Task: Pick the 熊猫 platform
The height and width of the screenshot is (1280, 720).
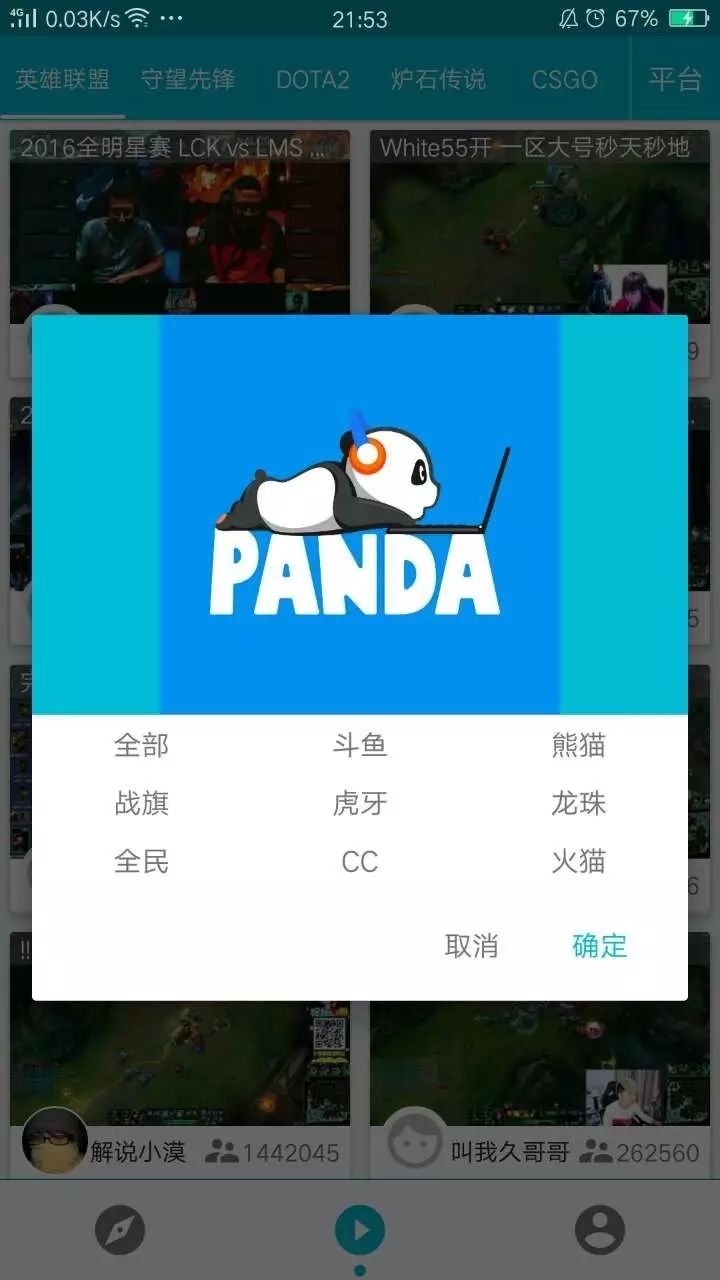Action: [578, 745]
